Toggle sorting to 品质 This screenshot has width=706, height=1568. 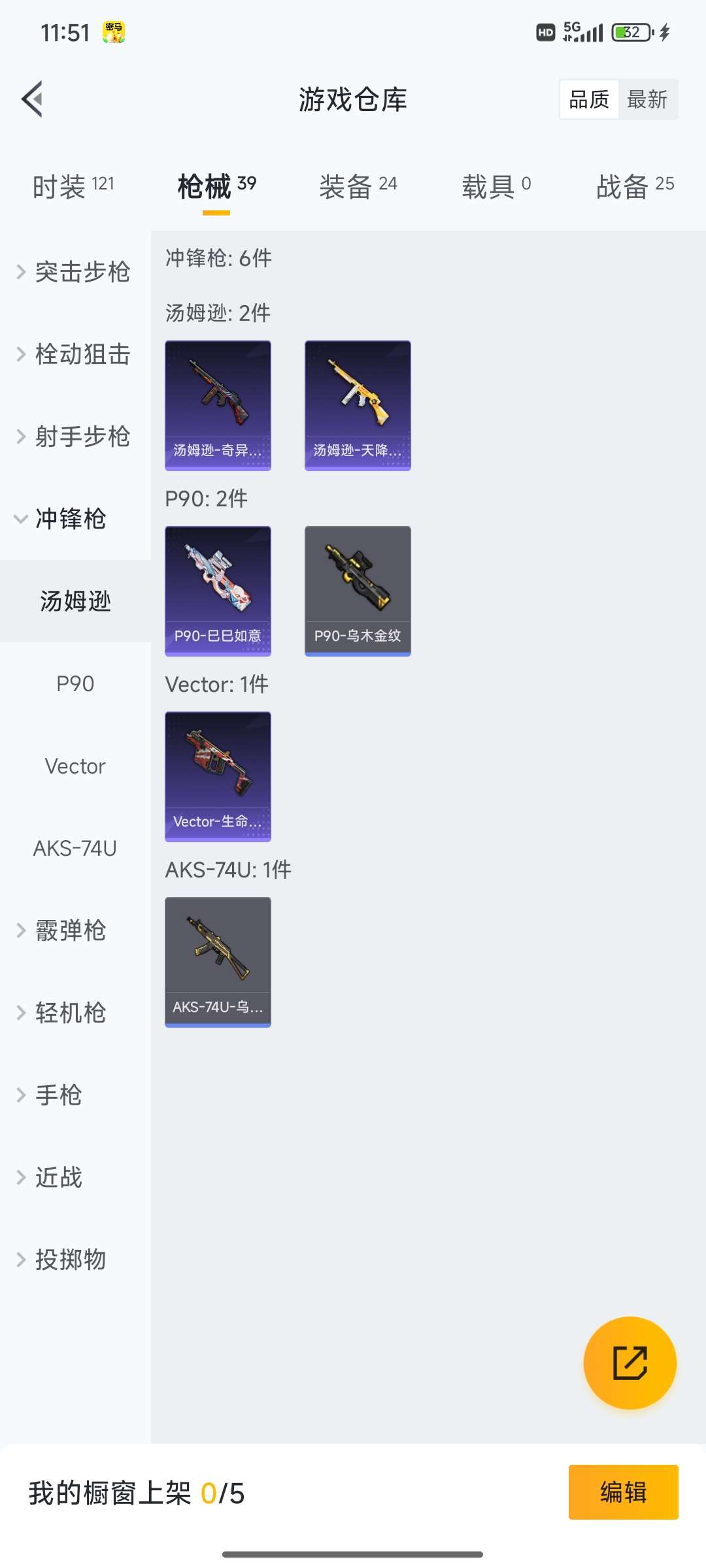pos(587,99)
